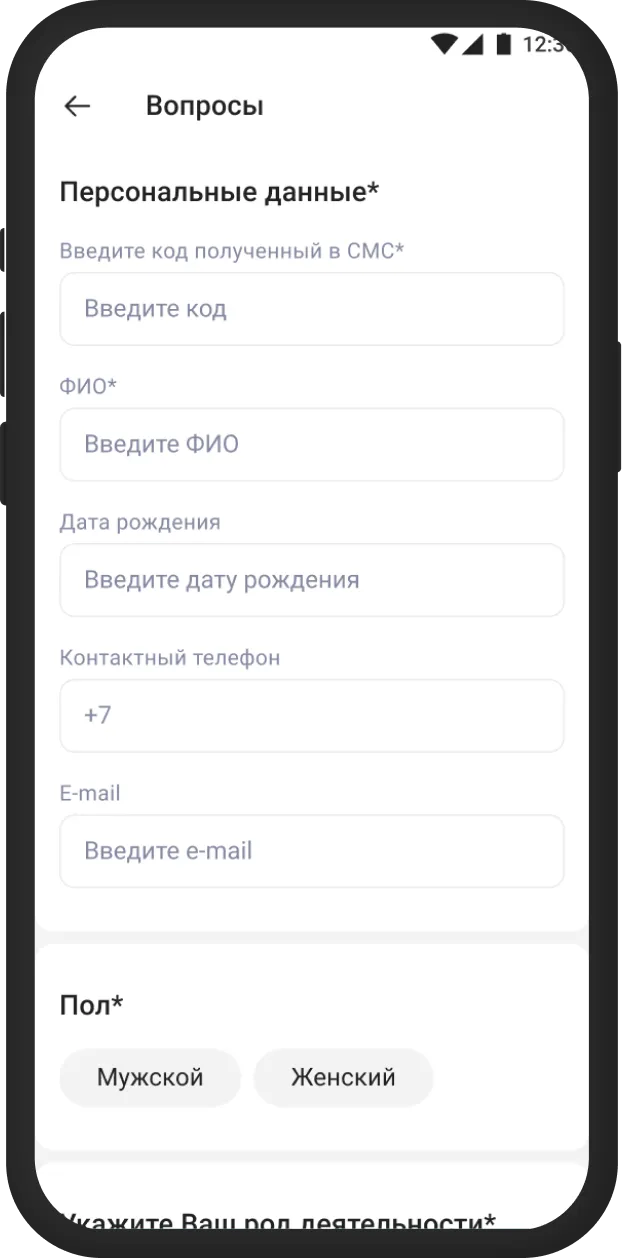Choose the Женский gender chip

(x=343, y=1077)
